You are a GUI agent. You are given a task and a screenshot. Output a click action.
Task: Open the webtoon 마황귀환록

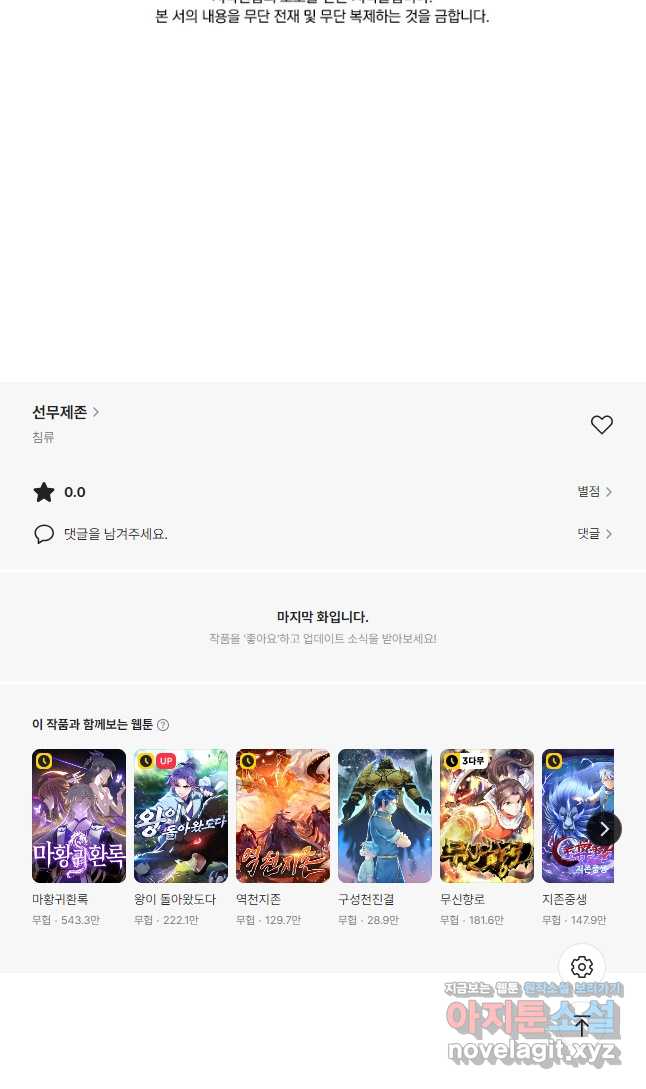click(x=79, y=816)
